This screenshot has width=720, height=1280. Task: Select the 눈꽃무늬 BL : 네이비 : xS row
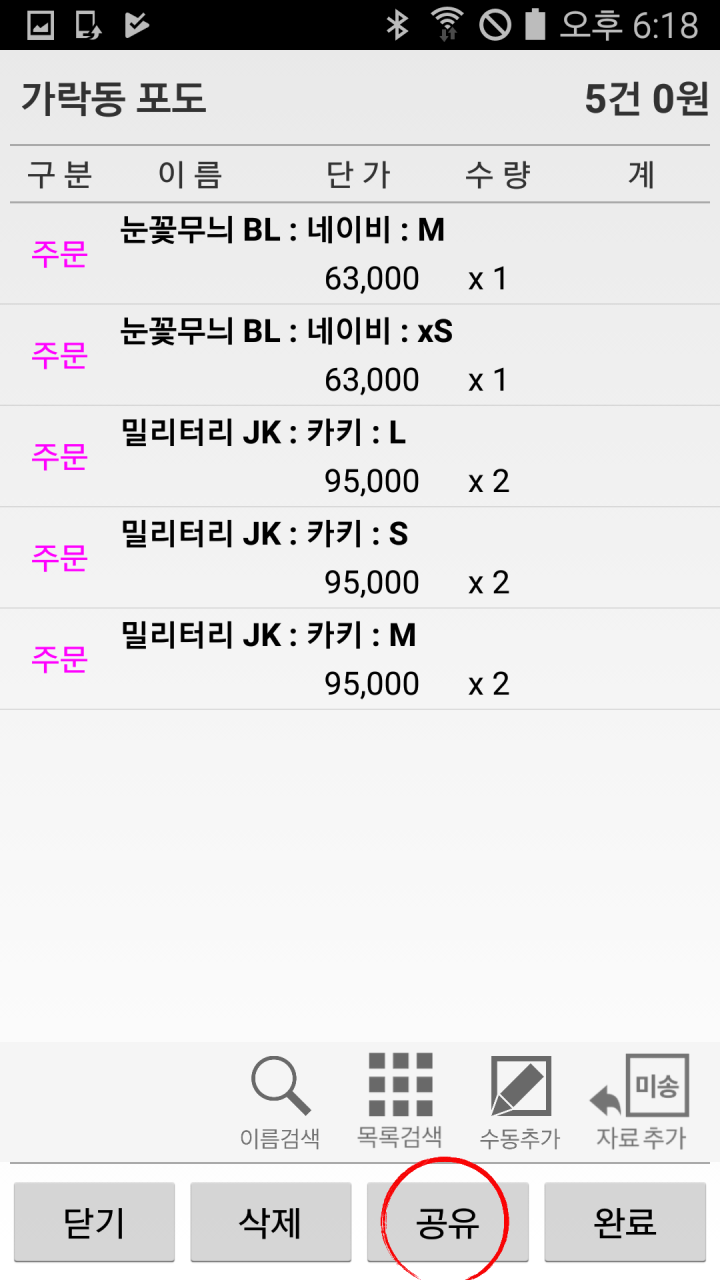click(x=360, y=355)
